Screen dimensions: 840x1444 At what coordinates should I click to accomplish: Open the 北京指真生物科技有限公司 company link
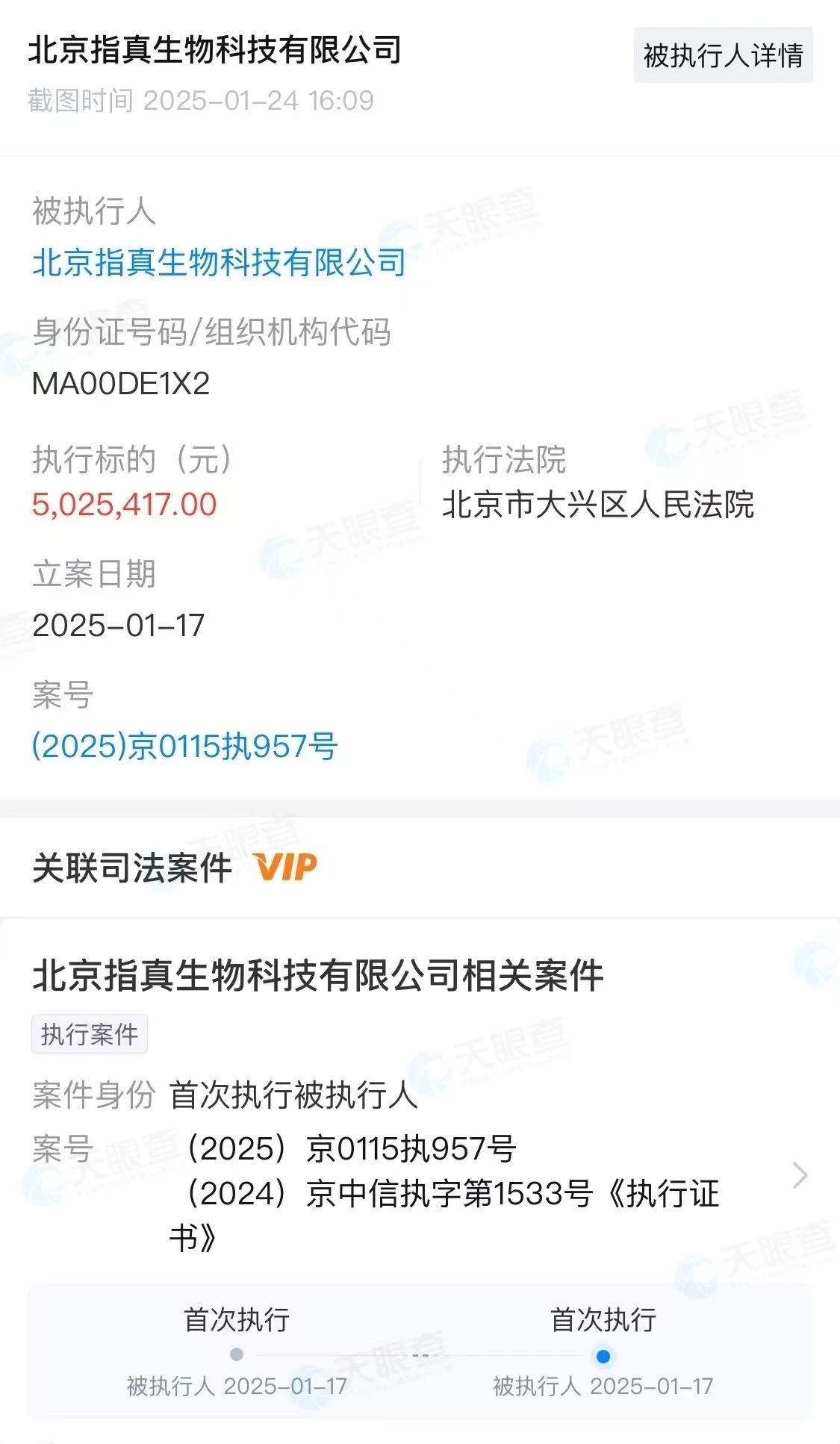pyautogui.click(x=219, y=263)
